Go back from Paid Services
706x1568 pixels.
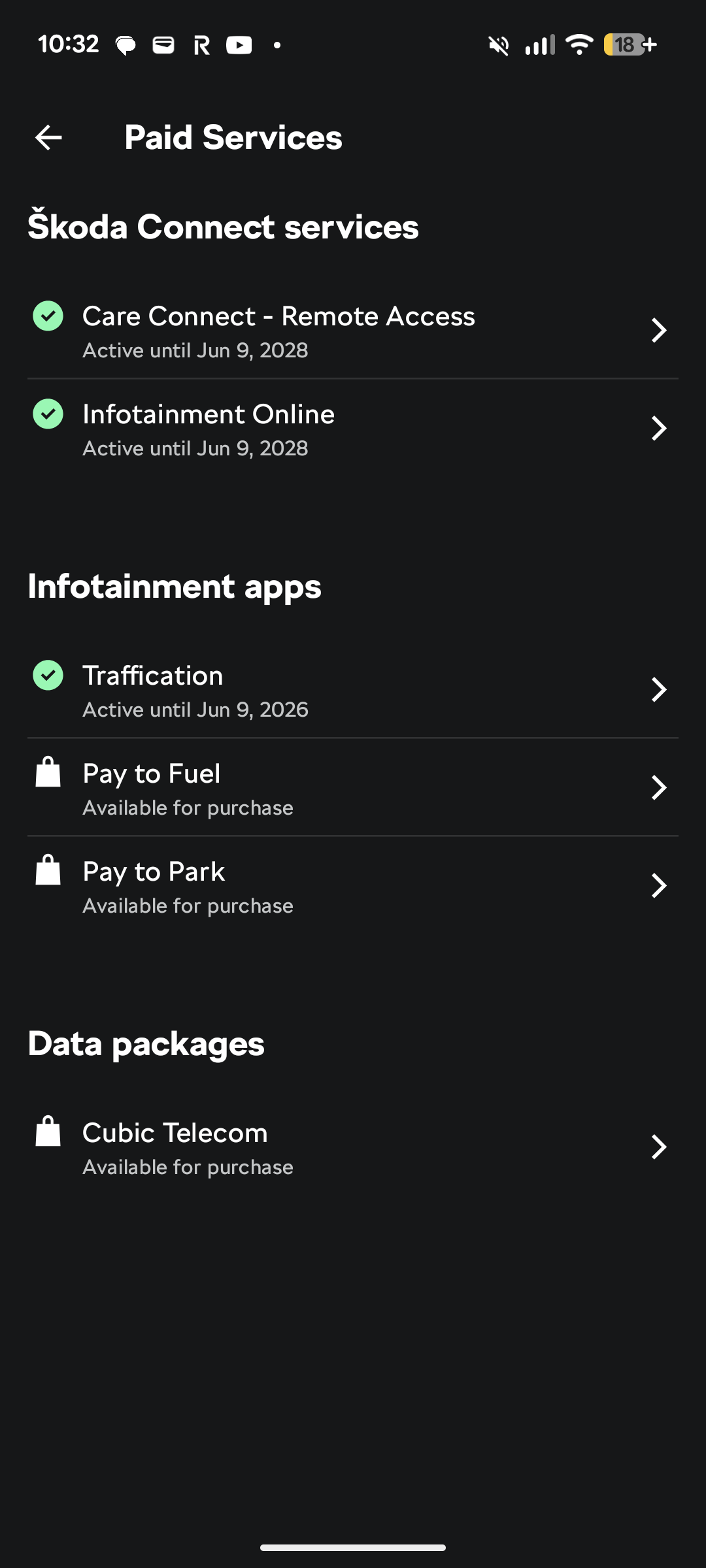coord(48,137)
